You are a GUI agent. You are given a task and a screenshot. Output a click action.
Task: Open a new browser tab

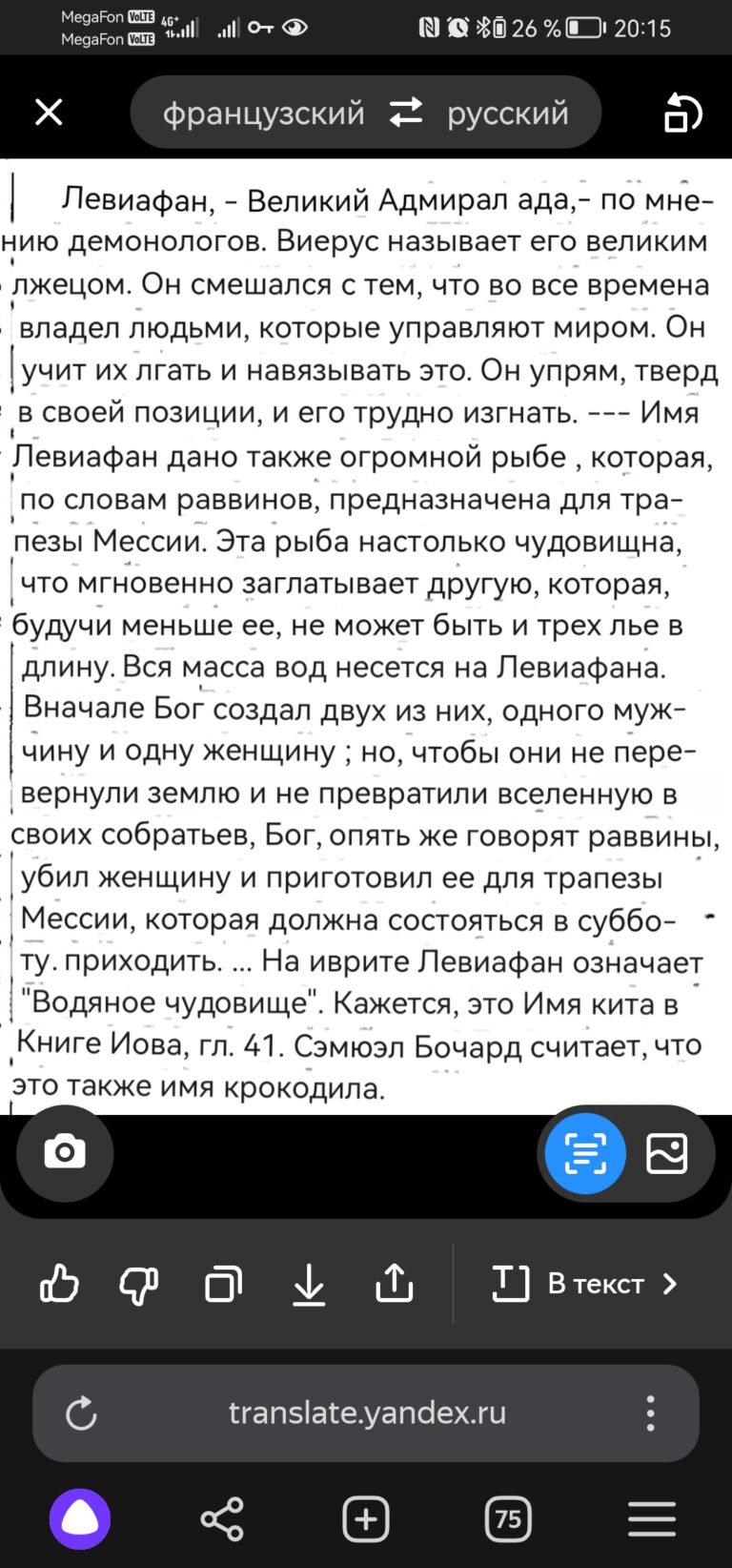tap(366, 1519)
